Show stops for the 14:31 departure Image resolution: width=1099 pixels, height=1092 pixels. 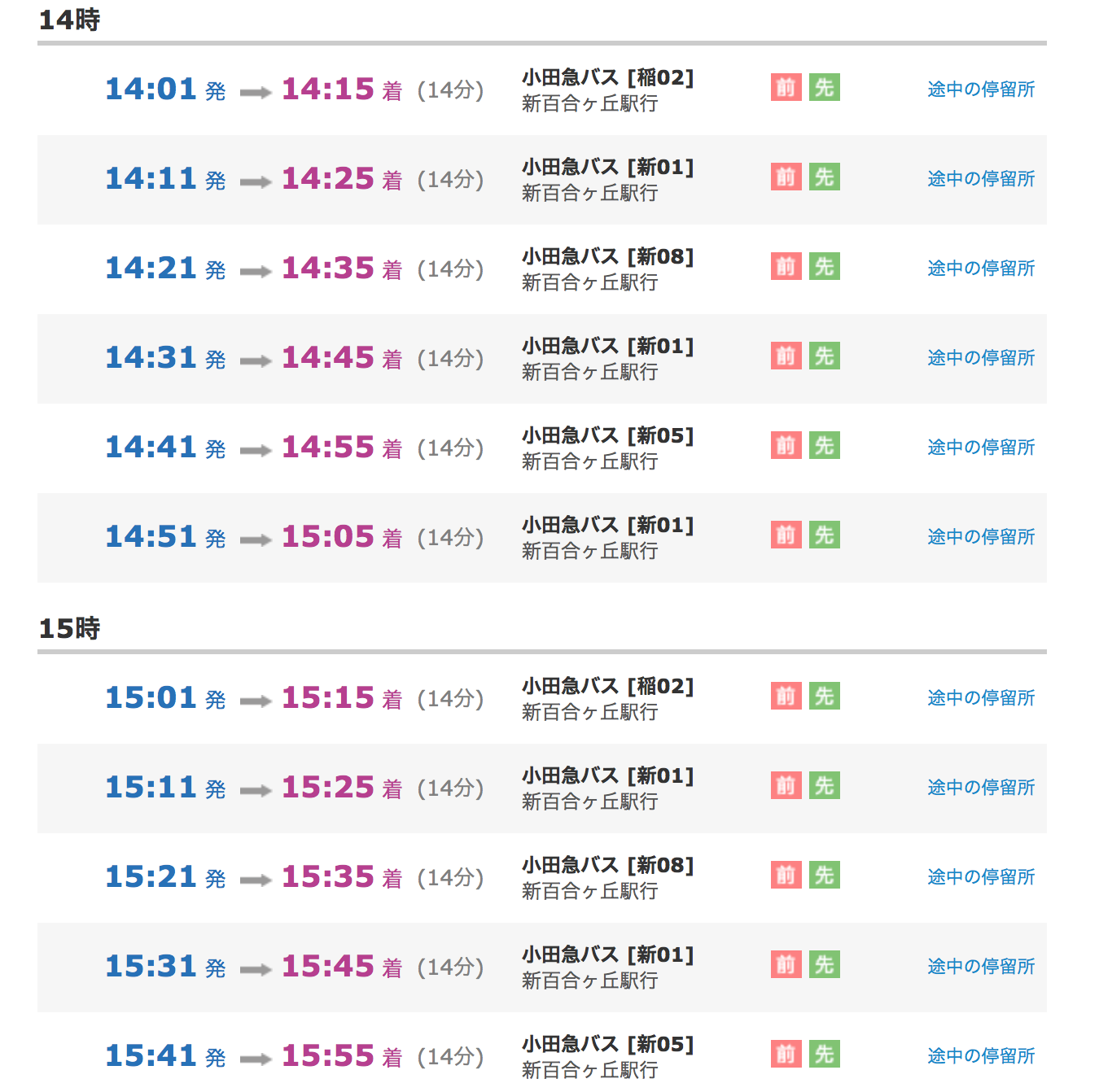point(981,358)
